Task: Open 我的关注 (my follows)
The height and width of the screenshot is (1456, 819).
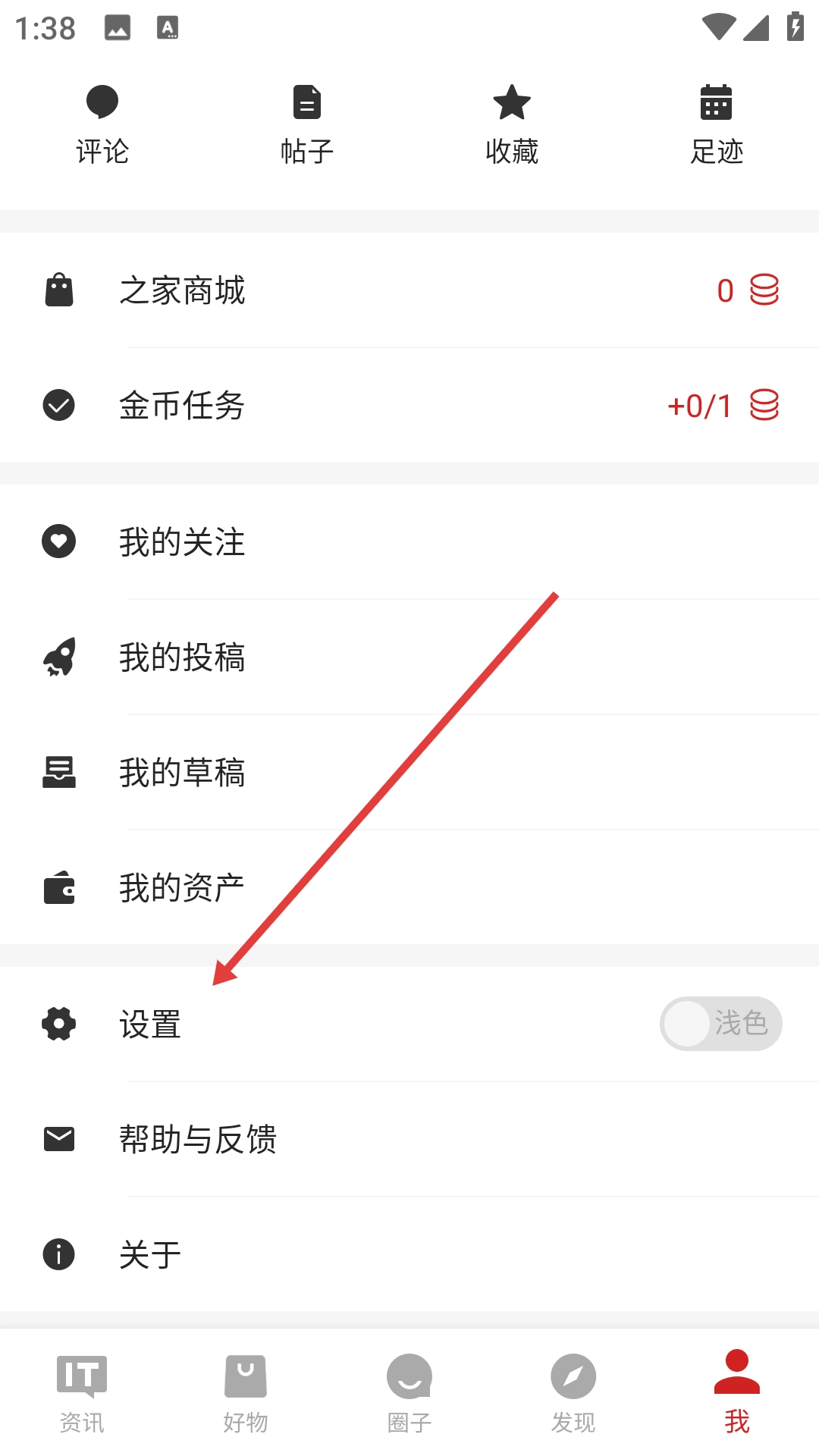Action: tap(409, 542)
